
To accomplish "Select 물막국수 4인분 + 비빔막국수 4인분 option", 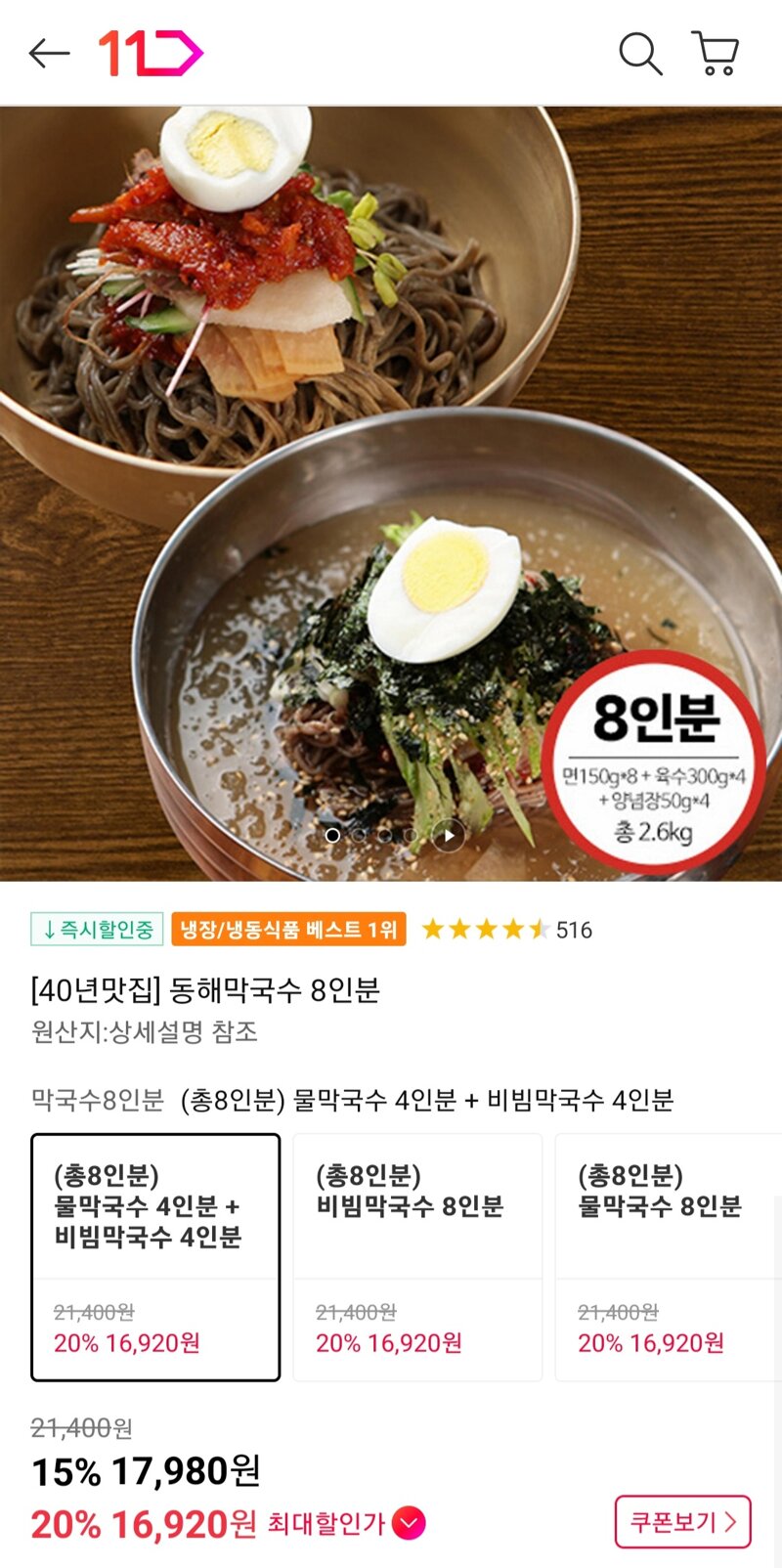I will [155, 1256].
